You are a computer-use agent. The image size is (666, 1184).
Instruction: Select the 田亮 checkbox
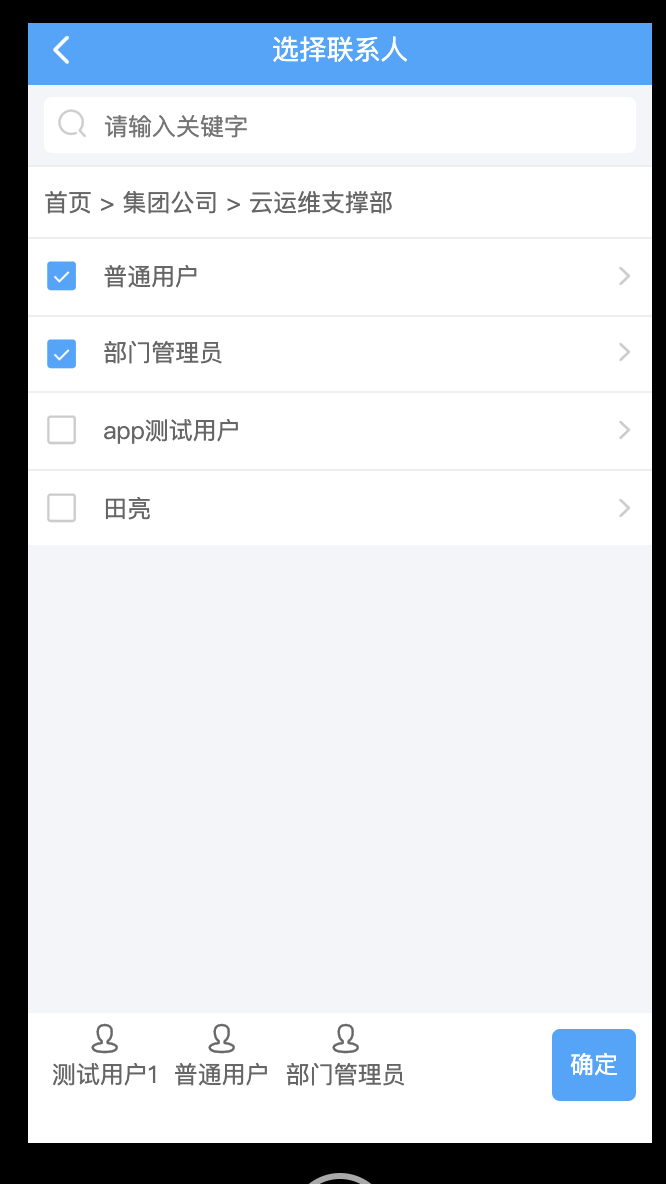(62, 508)
